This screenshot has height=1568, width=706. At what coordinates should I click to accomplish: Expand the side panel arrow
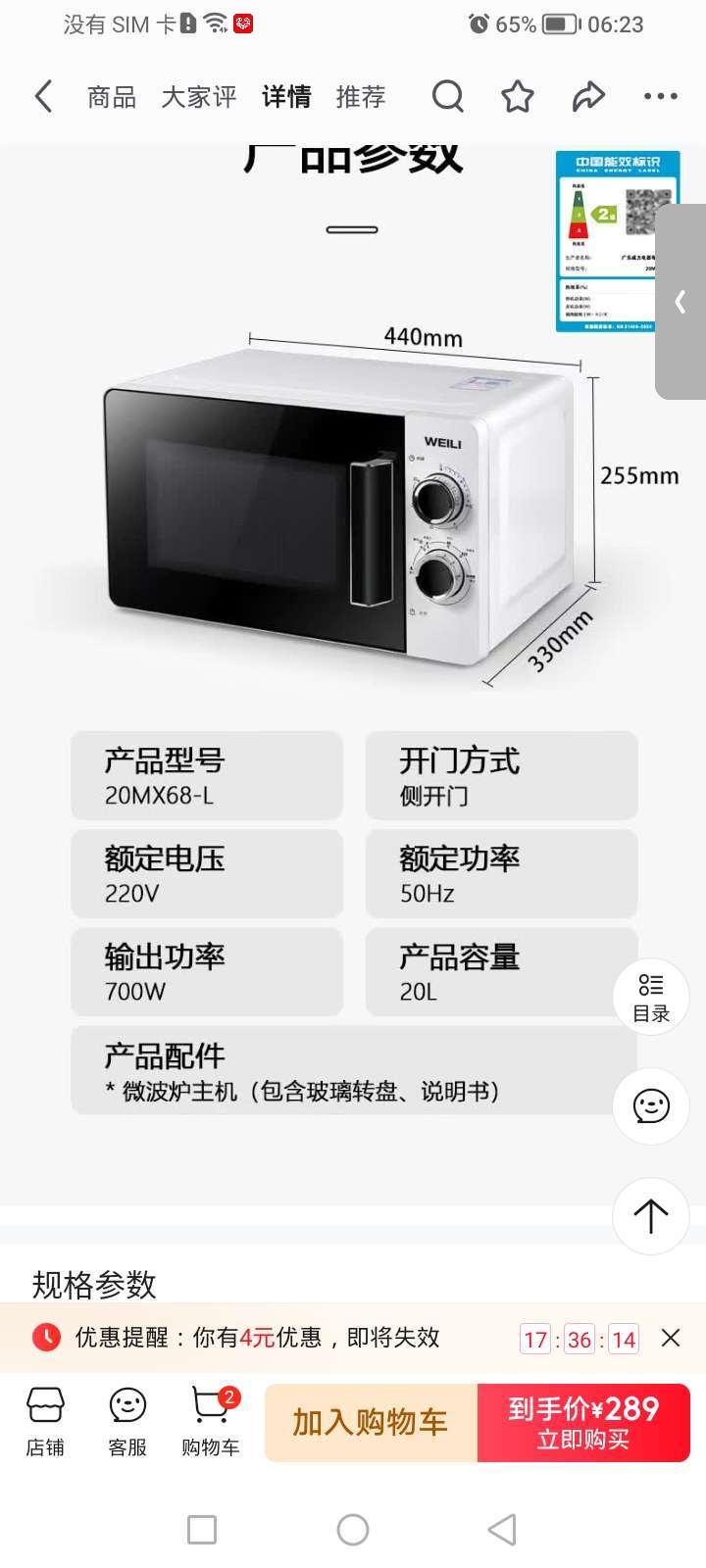(681, 302)
